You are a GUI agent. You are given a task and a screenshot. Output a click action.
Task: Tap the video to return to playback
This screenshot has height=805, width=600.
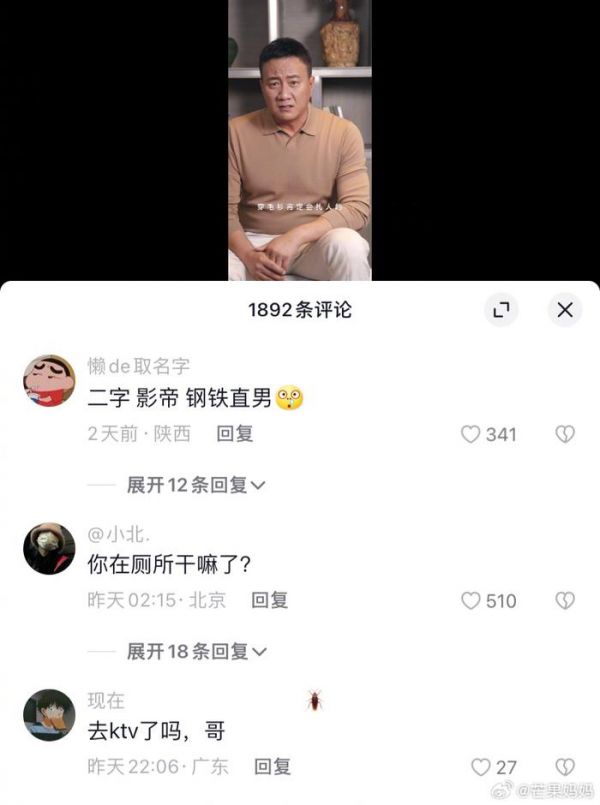[299, 140]
